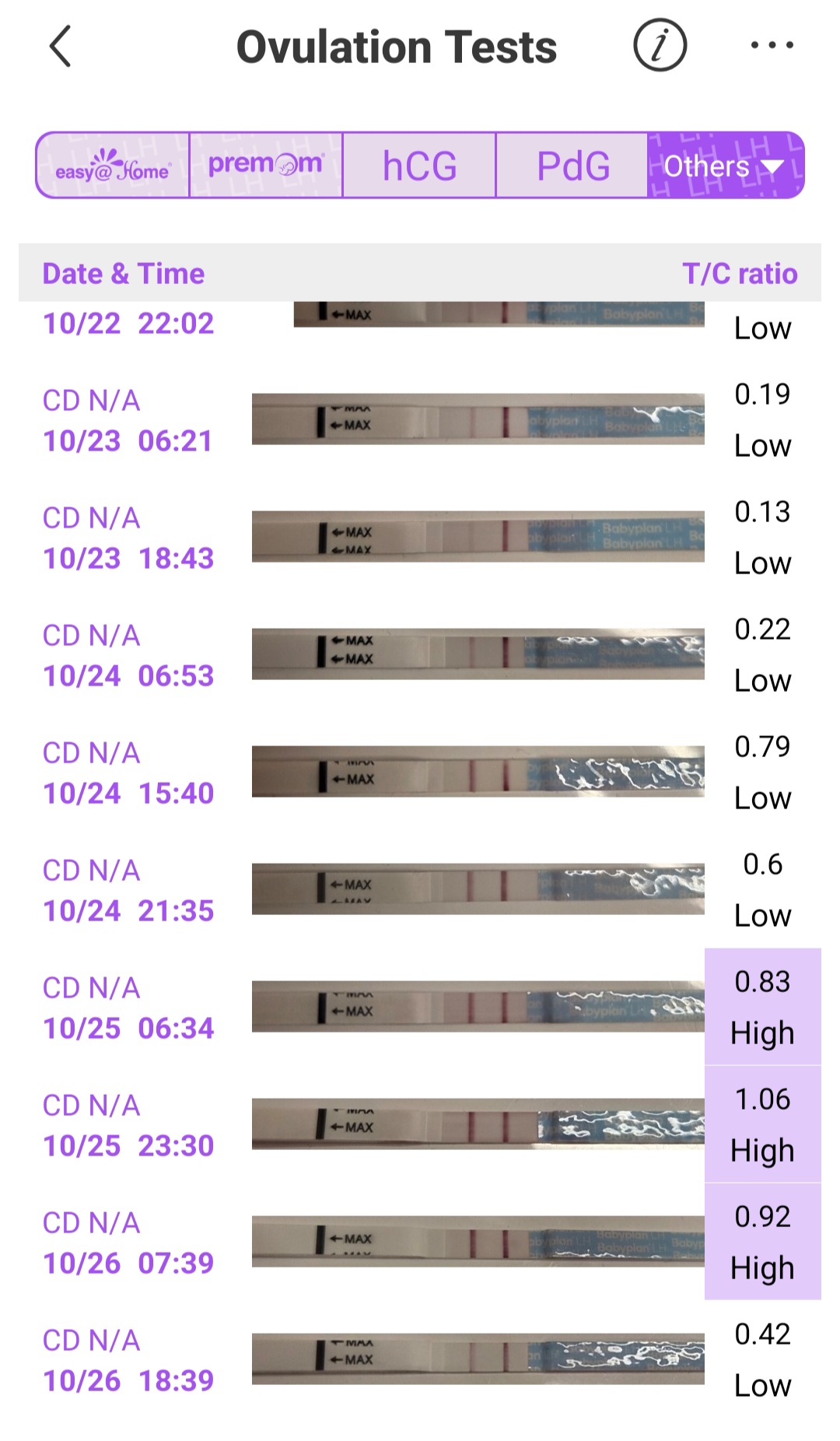Open the 10/24 06:53 test entry
This screenshot has height=1441, width=840.
pos(478,655)
